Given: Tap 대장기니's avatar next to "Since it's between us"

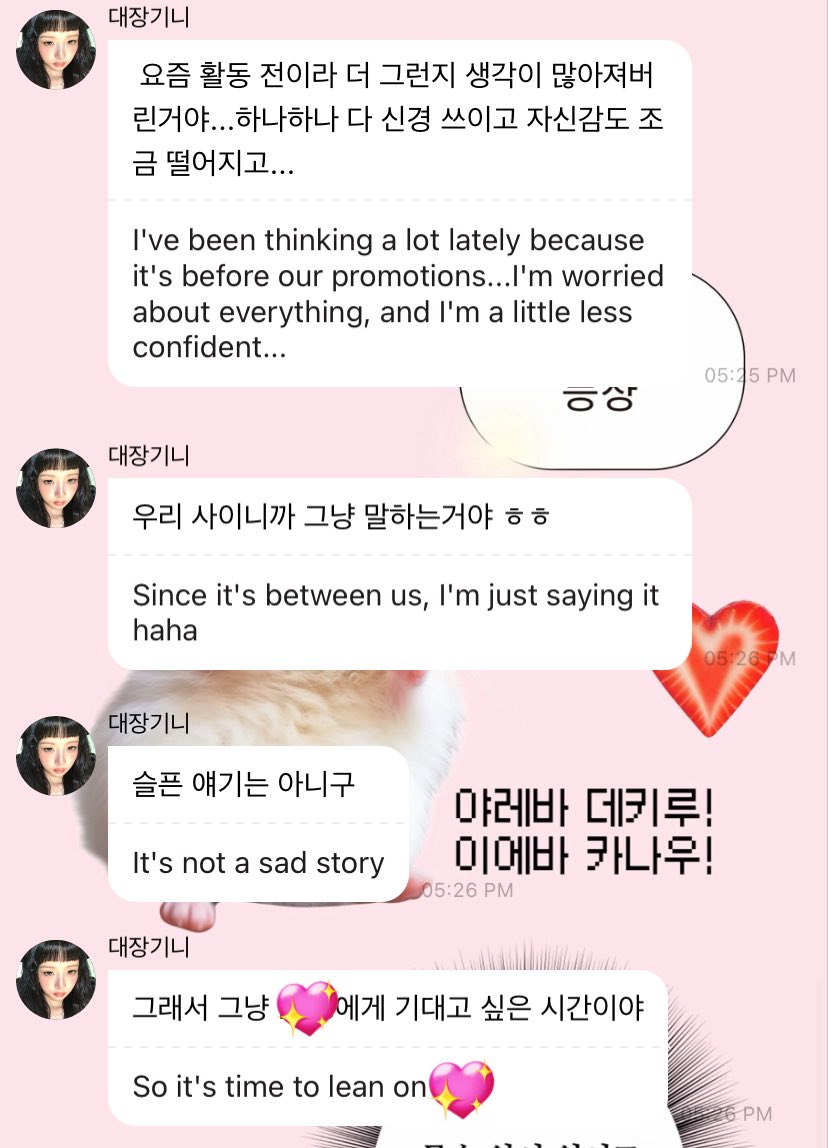Looking at the screenshot, I should point(56,488).
